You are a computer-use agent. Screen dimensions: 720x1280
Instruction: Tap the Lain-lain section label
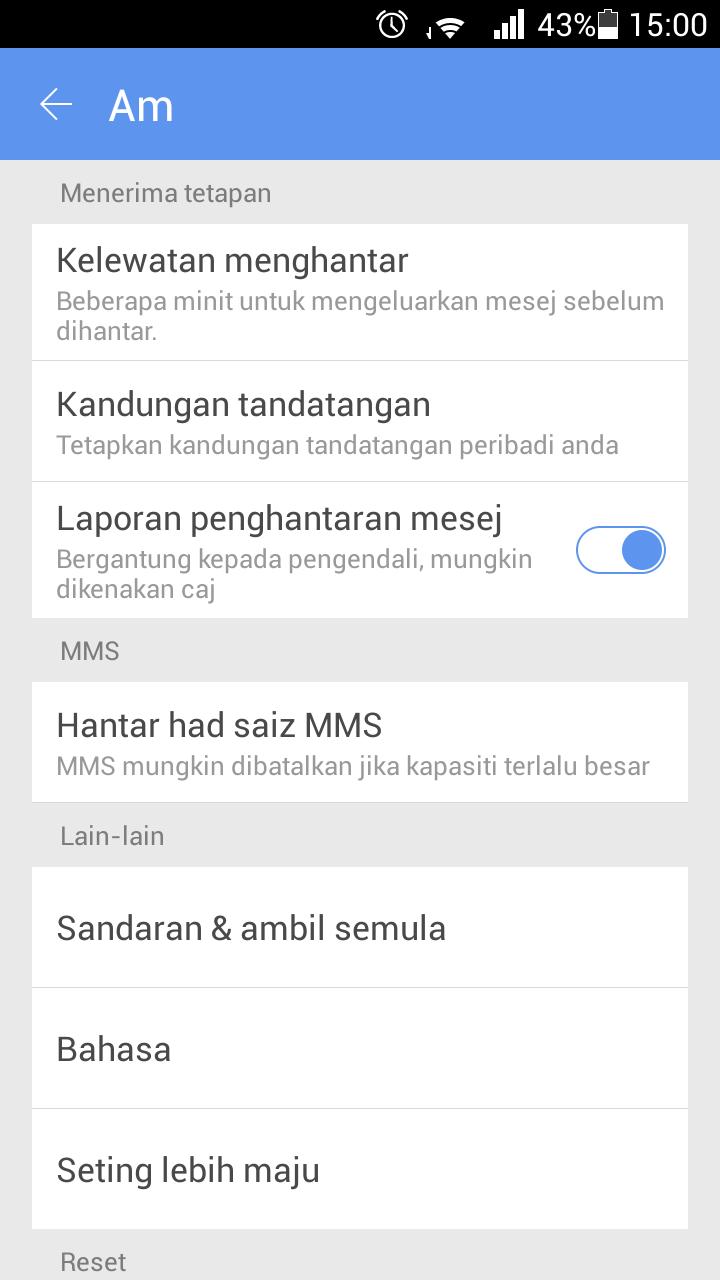[110, 835]
